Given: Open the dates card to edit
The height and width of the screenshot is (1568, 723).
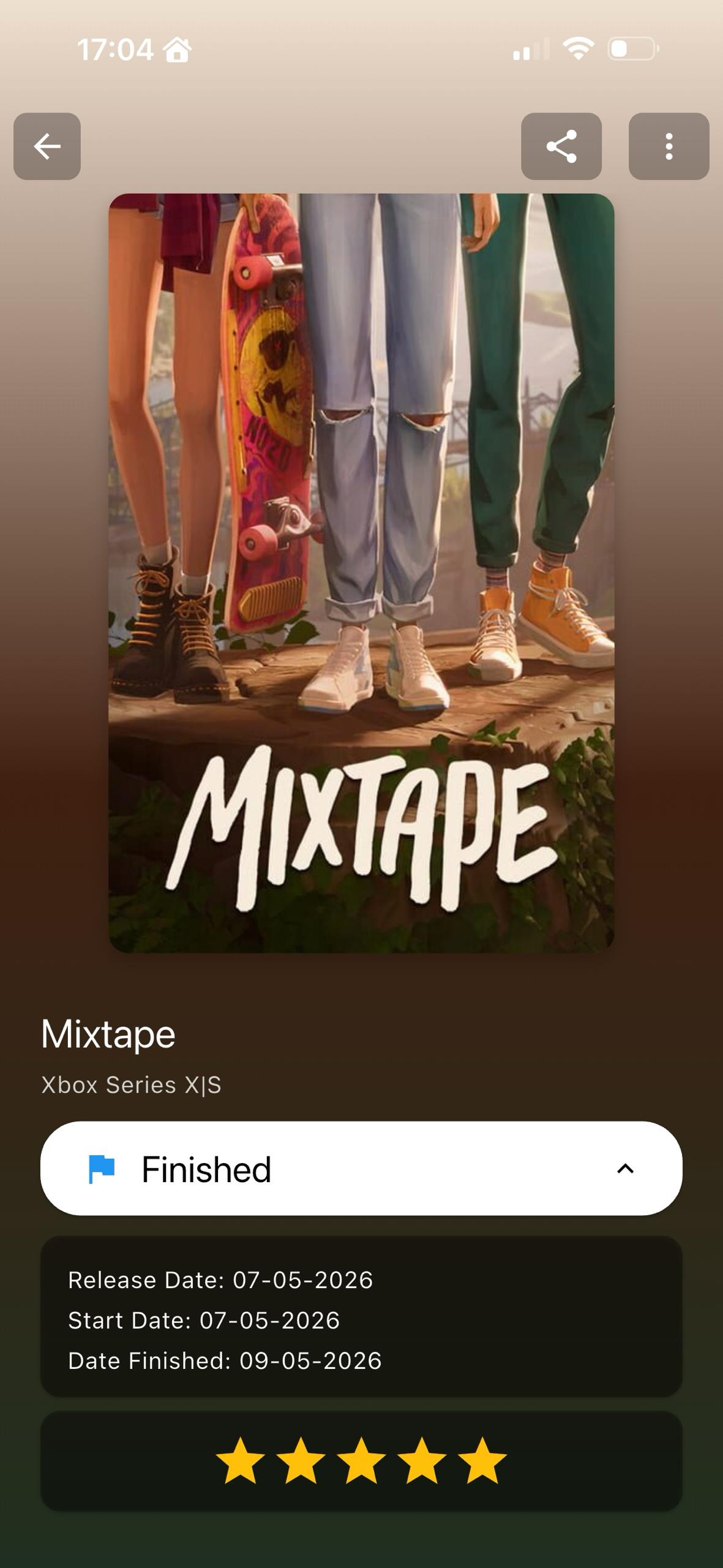Looking at the screenshot, I should (x=361, y=1317).
